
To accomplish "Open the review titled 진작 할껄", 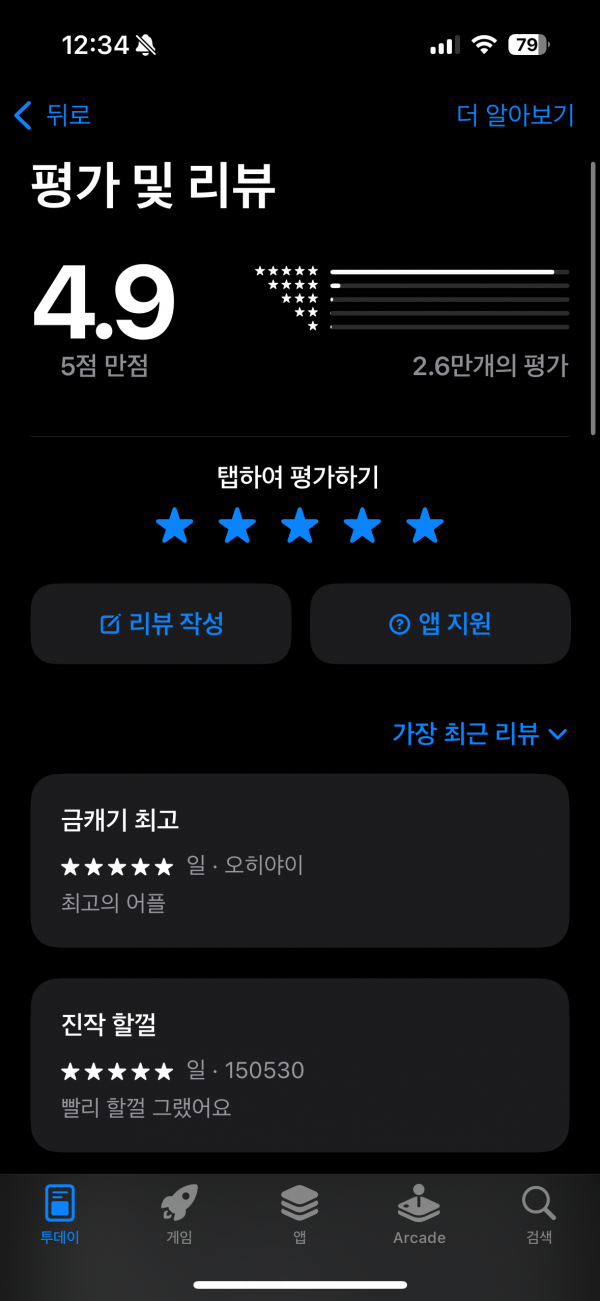I will 300,1065.
